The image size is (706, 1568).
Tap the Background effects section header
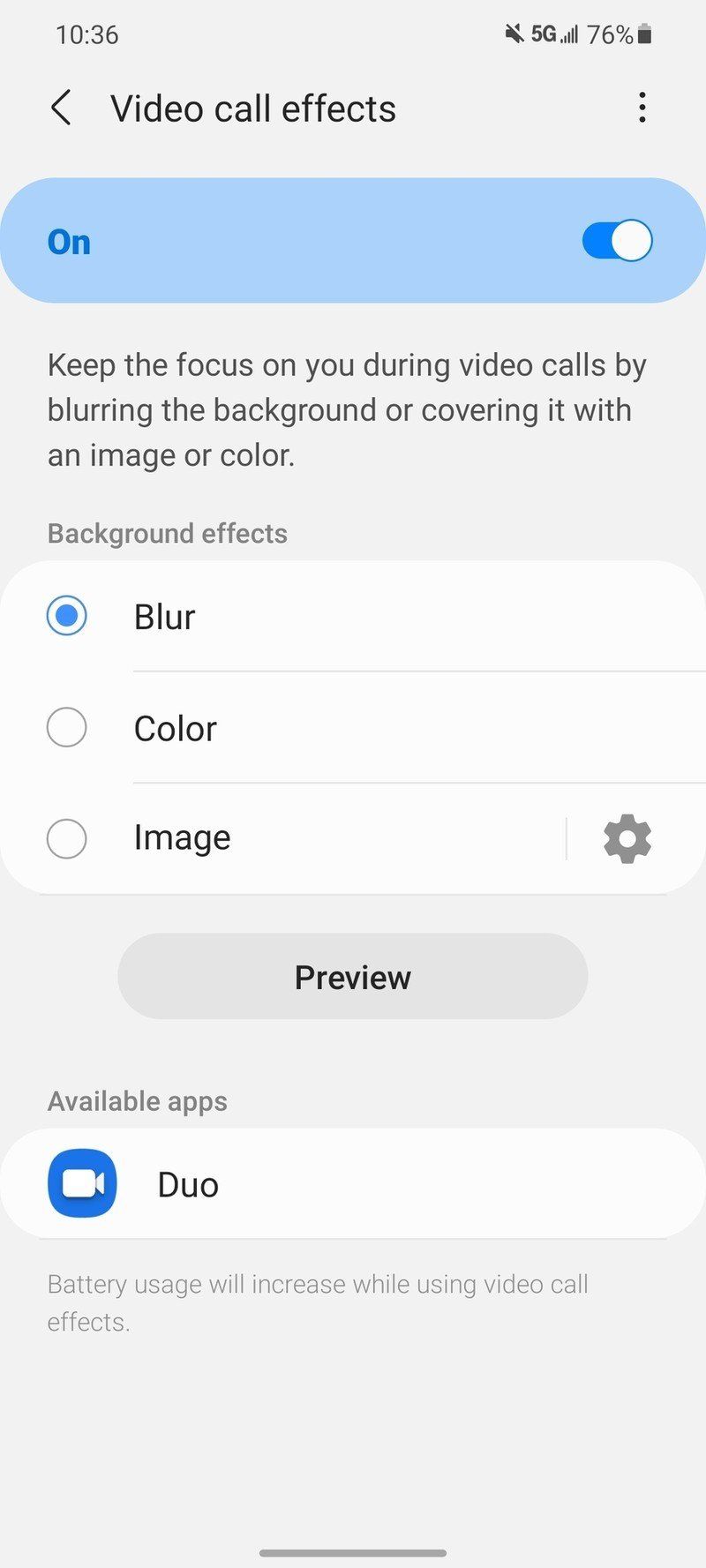pos(167,533)
